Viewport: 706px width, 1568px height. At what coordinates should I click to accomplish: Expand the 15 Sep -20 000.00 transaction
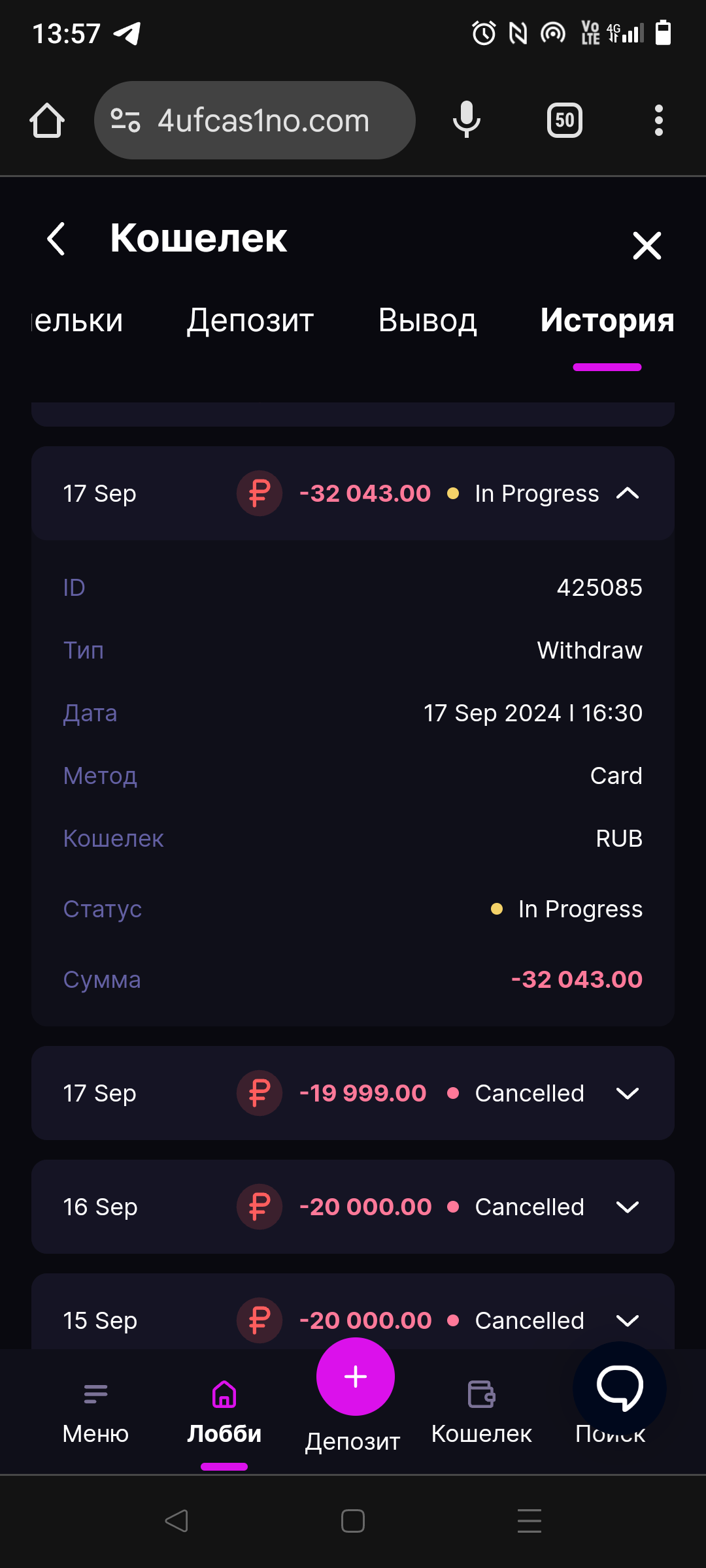(353, 1313)
